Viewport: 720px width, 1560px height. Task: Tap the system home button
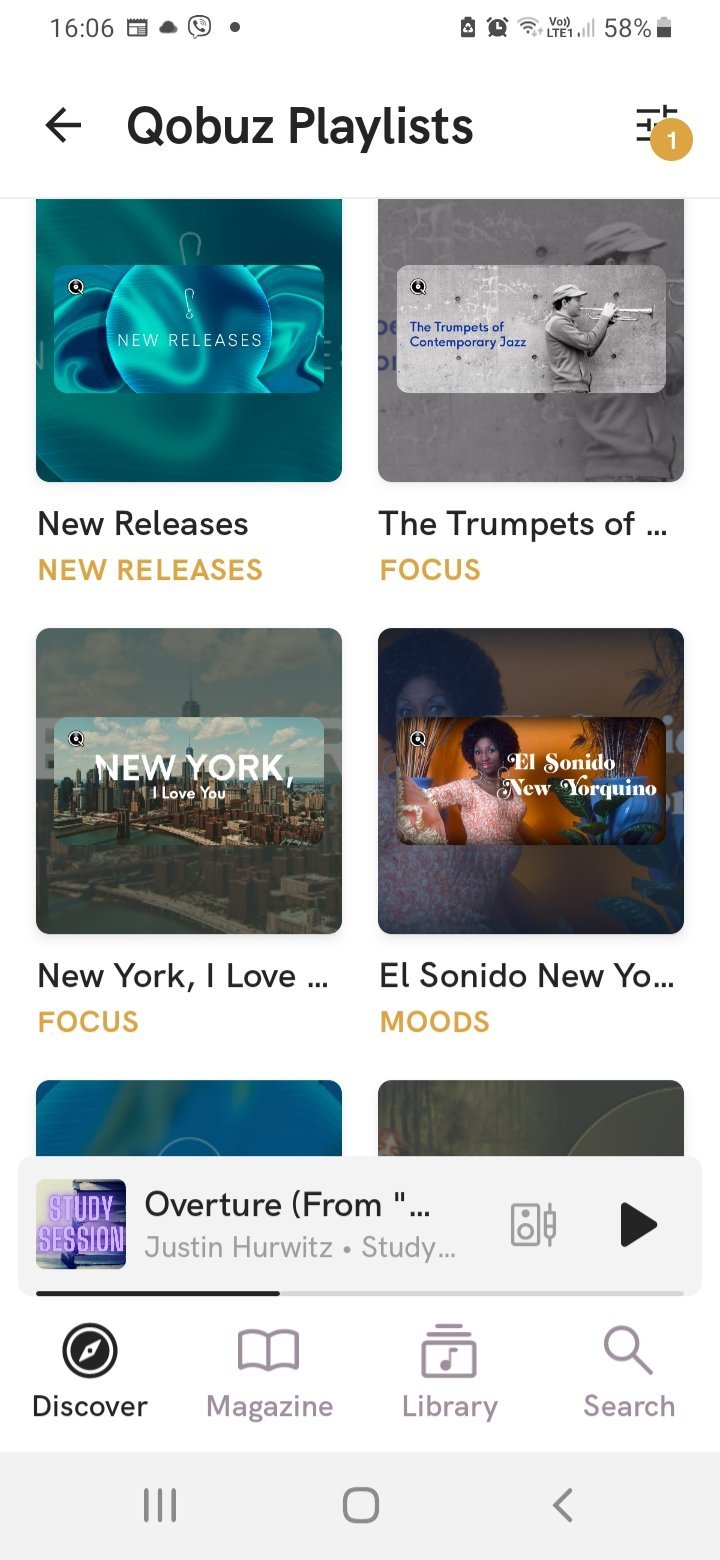pos(360,1505)
